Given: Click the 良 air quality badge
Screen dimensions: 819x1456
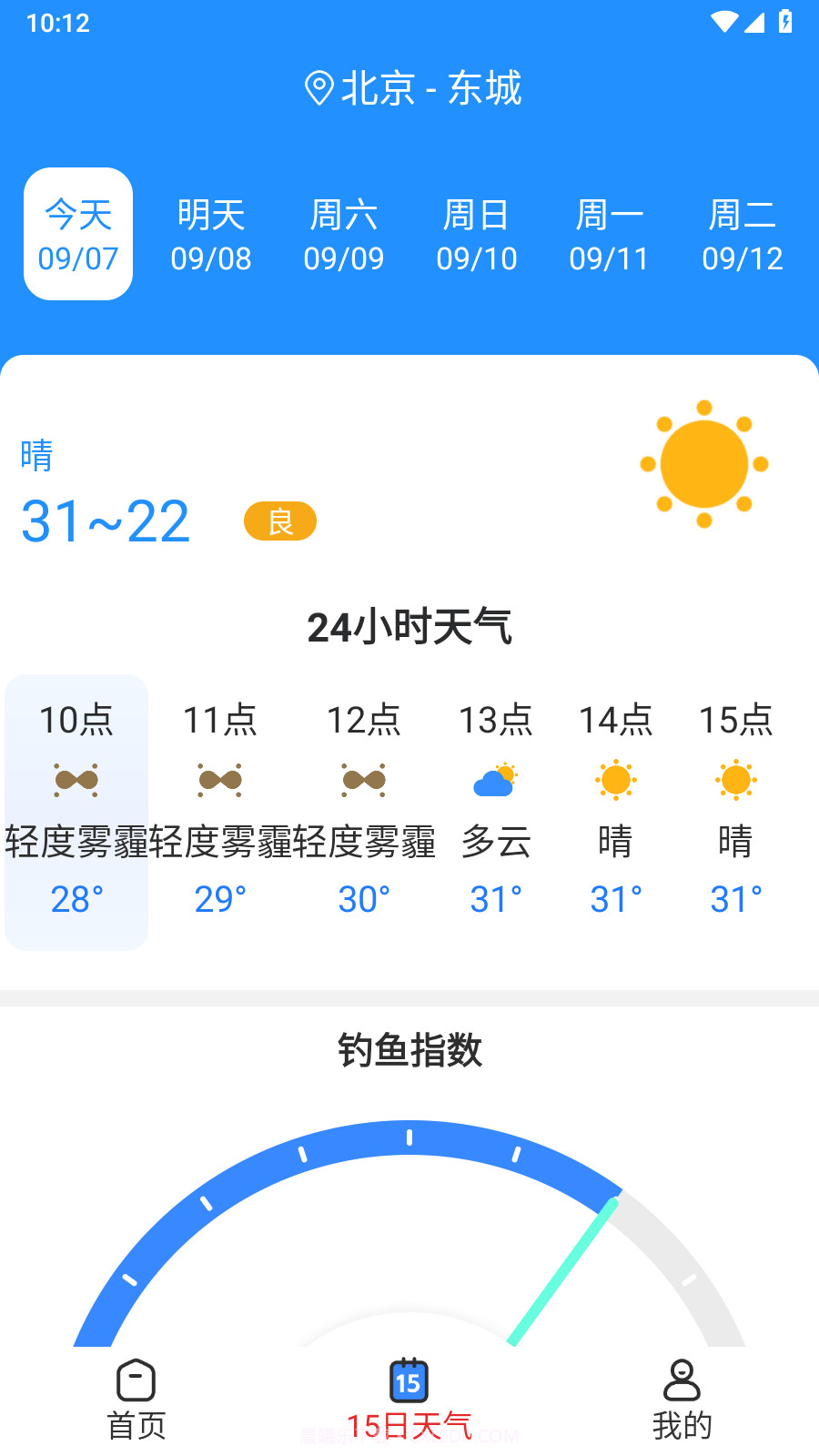Looking at the screenshot, I should [x=279, y=521].
